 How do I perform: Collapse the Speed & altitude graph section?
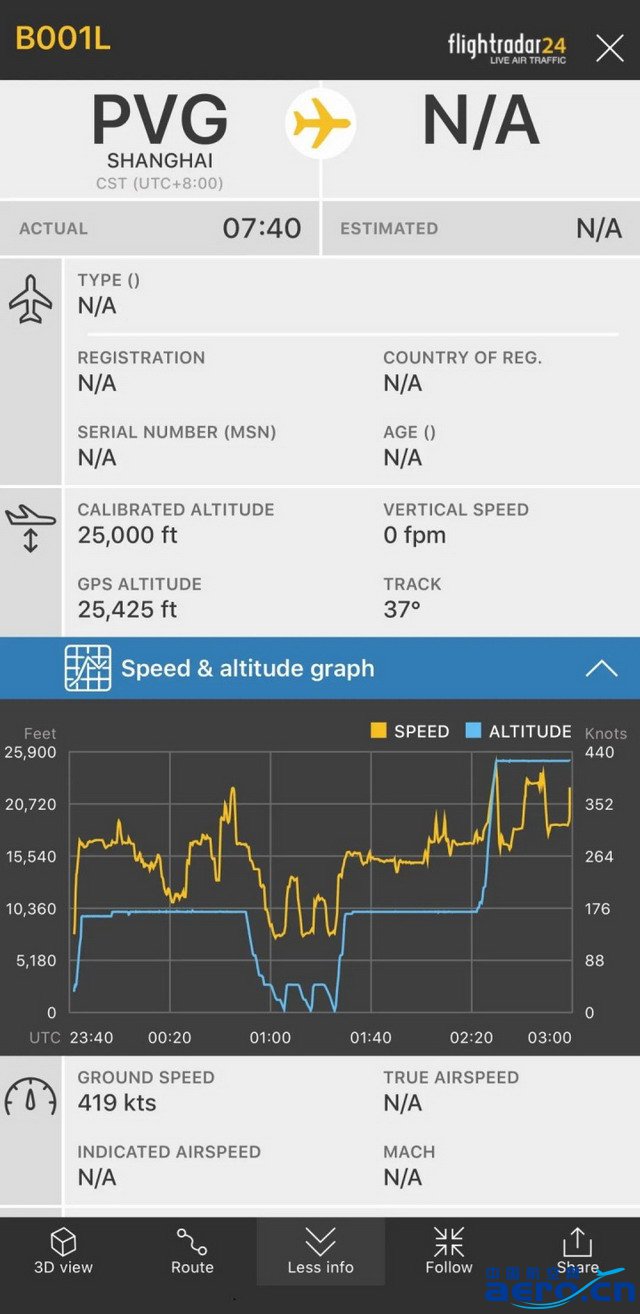[601, 668]
